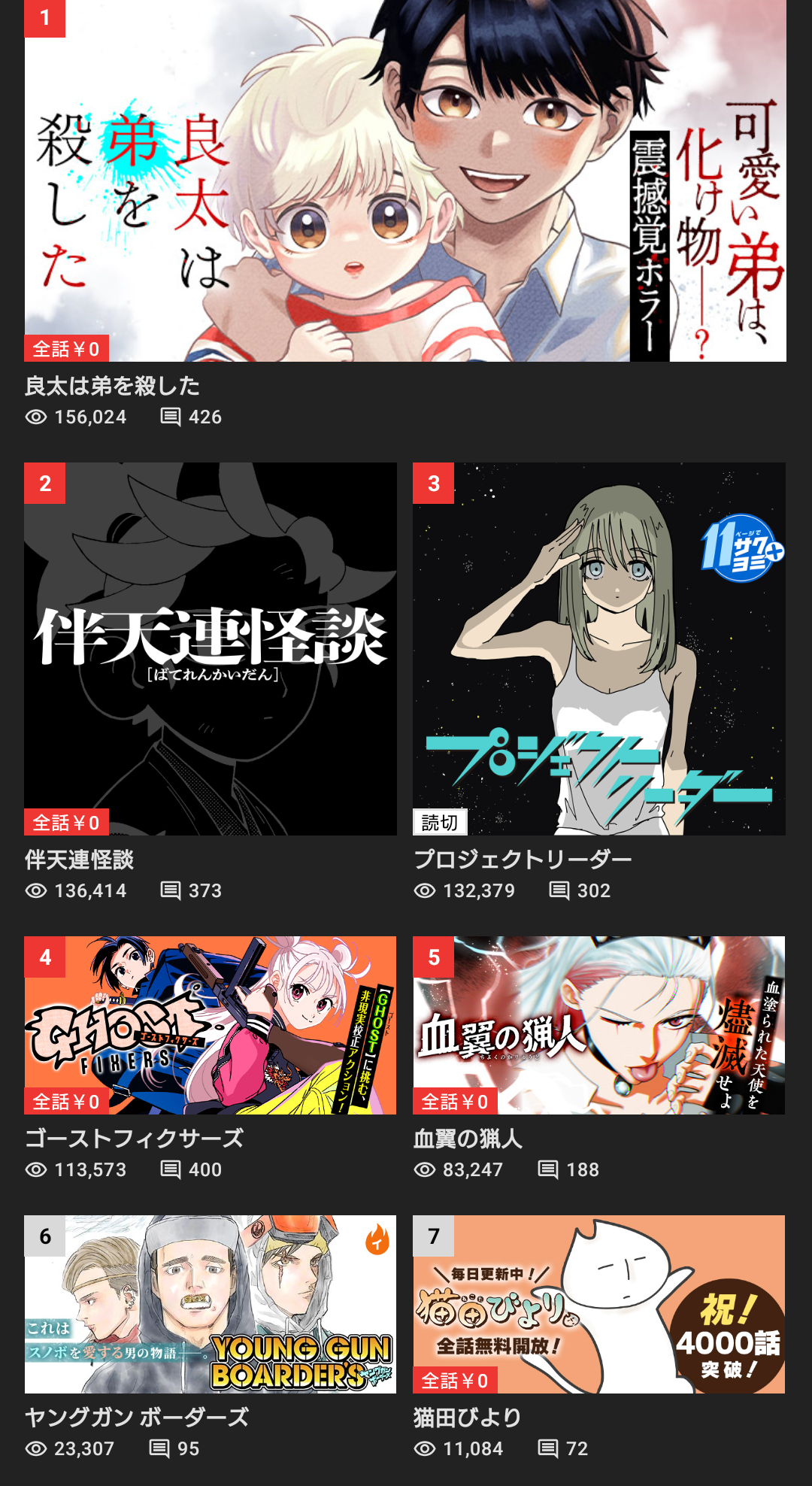Open ヤングガン ボーダーズ manga card
The width and height of the screenshot is (812, 1486).
click(211, 1304)
